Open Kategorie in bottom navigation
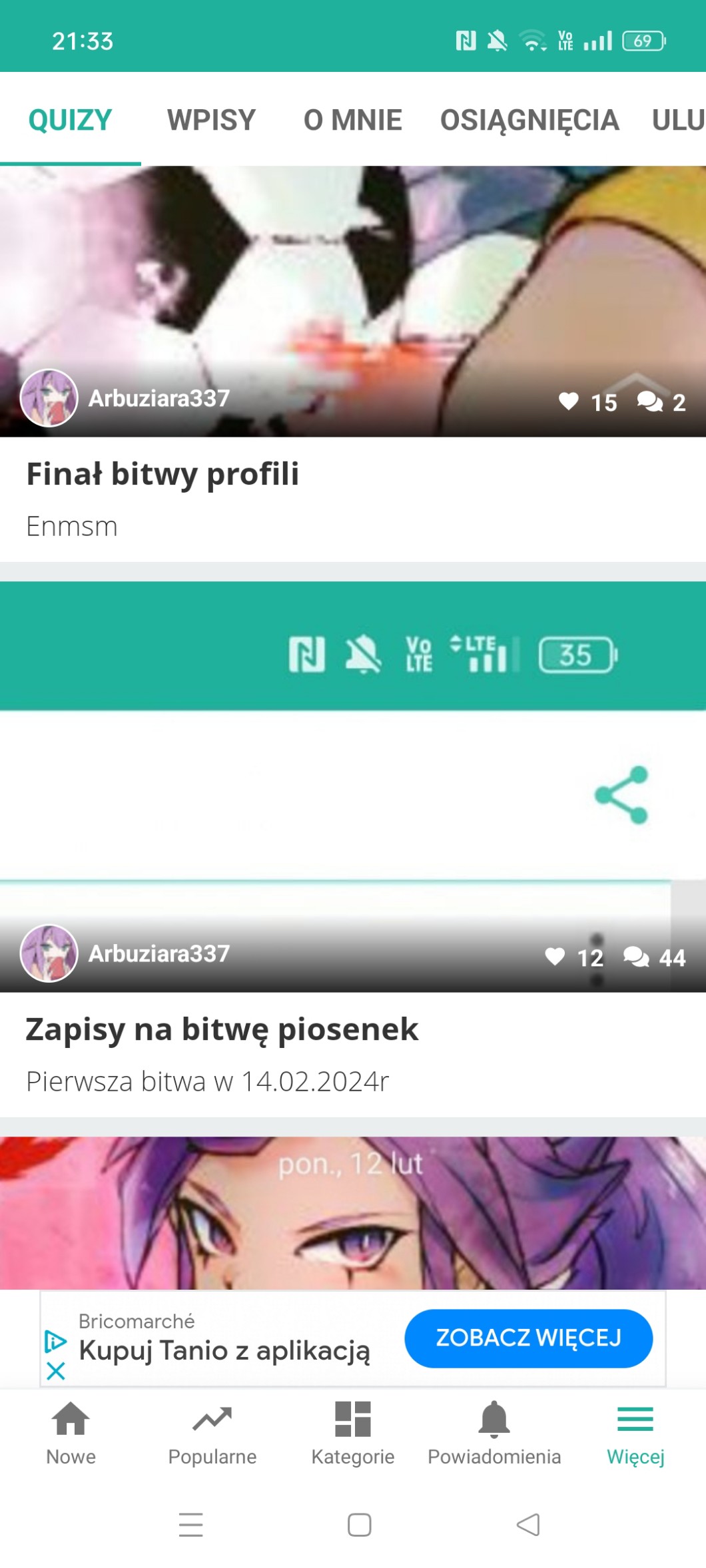Viewport: 706px width, 1568px height. (353, 1433)
